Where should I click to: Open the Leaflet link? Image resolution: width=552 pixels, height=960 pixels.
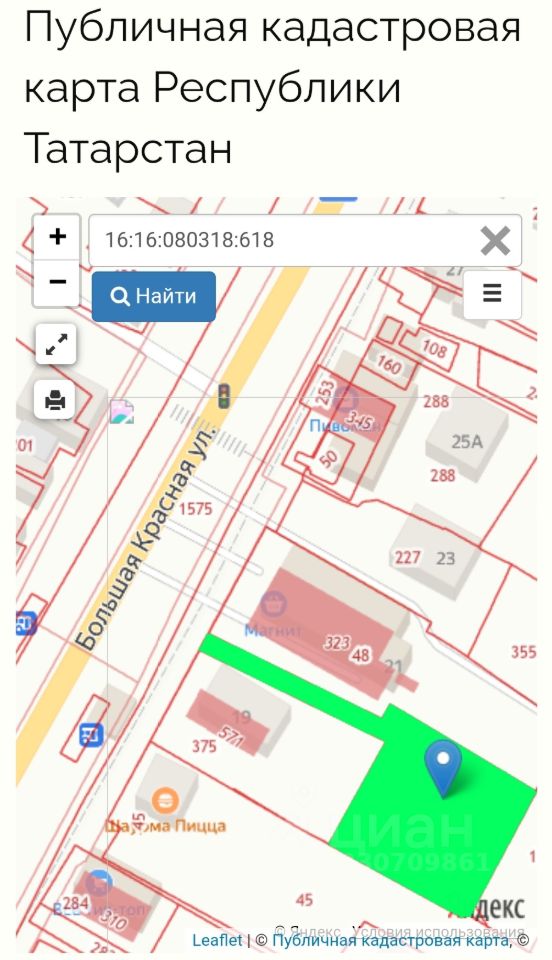click(217, 940)
